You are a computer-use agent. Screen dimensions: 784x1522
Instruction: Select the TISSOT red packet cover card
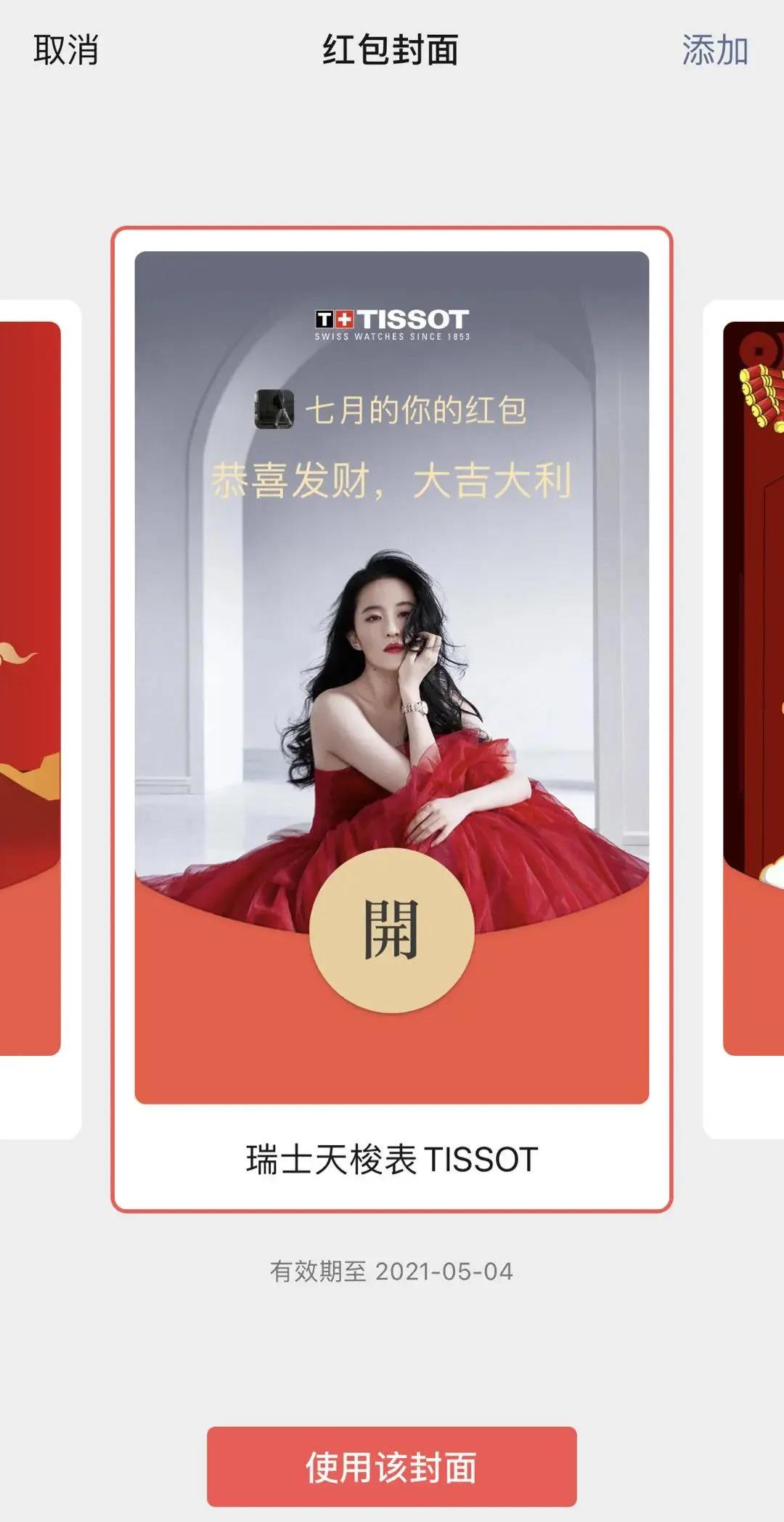(x=392, y=720)
